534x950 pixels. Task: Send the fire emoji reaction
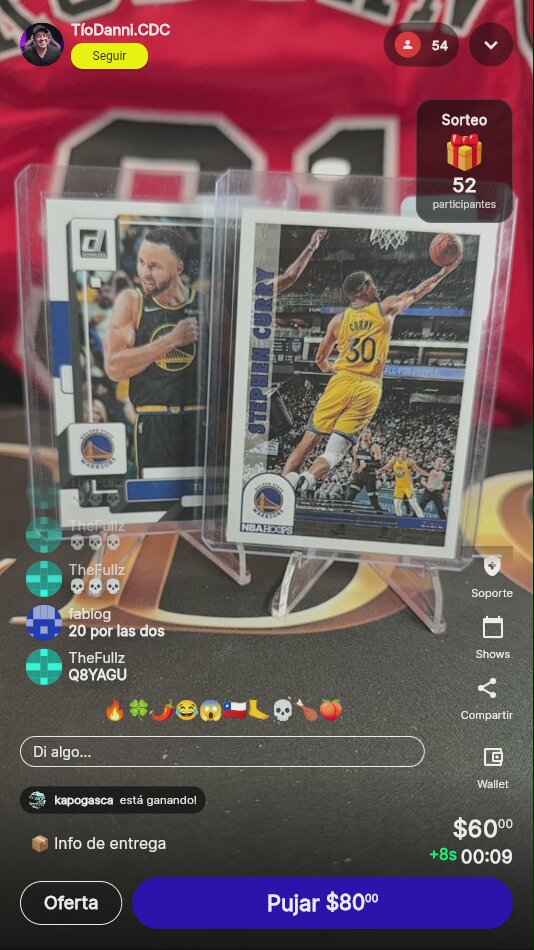pyautogui.click(x=115, y=710)
